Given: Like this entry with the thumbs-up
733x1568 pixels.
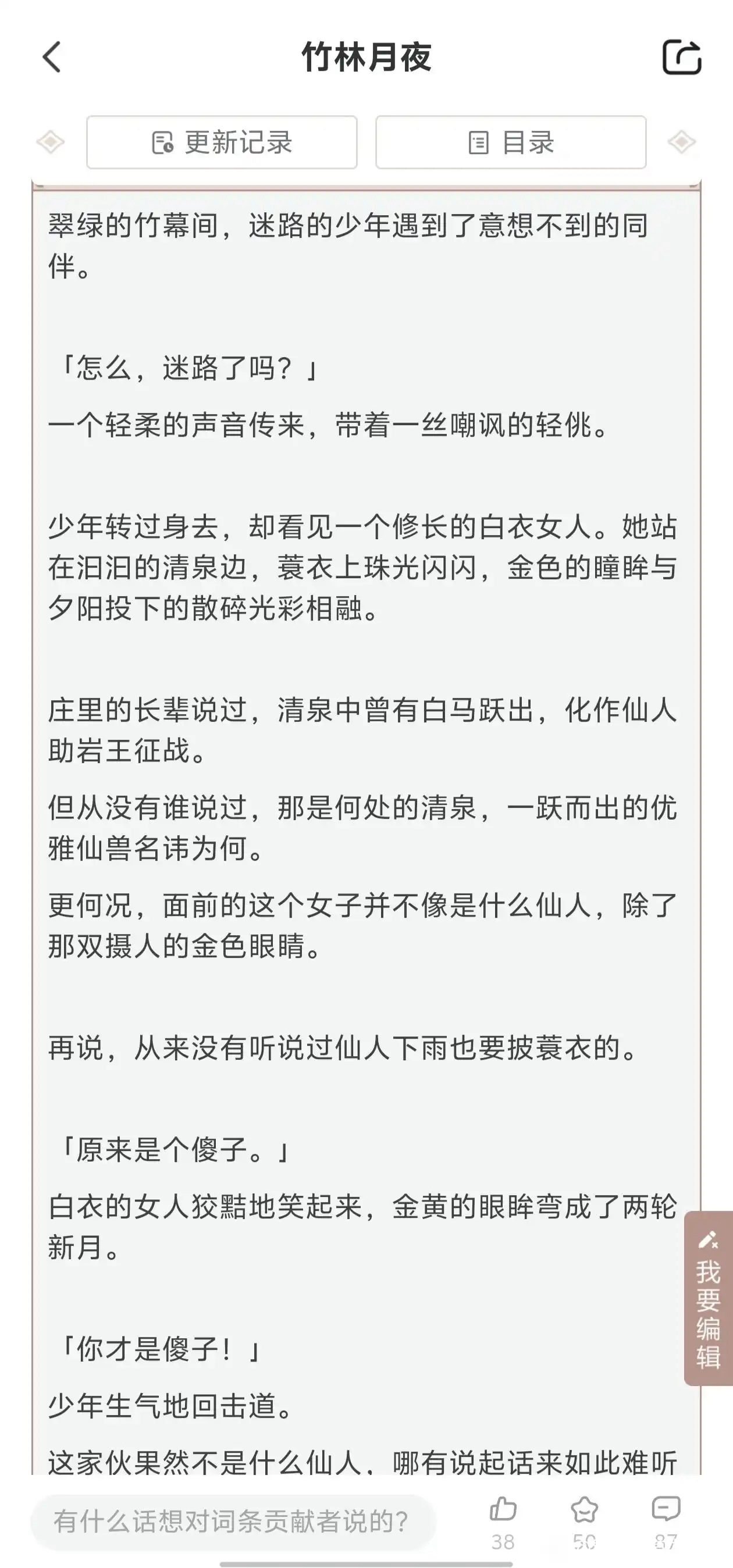Looking at the screenshot, I should [503, 1511].
